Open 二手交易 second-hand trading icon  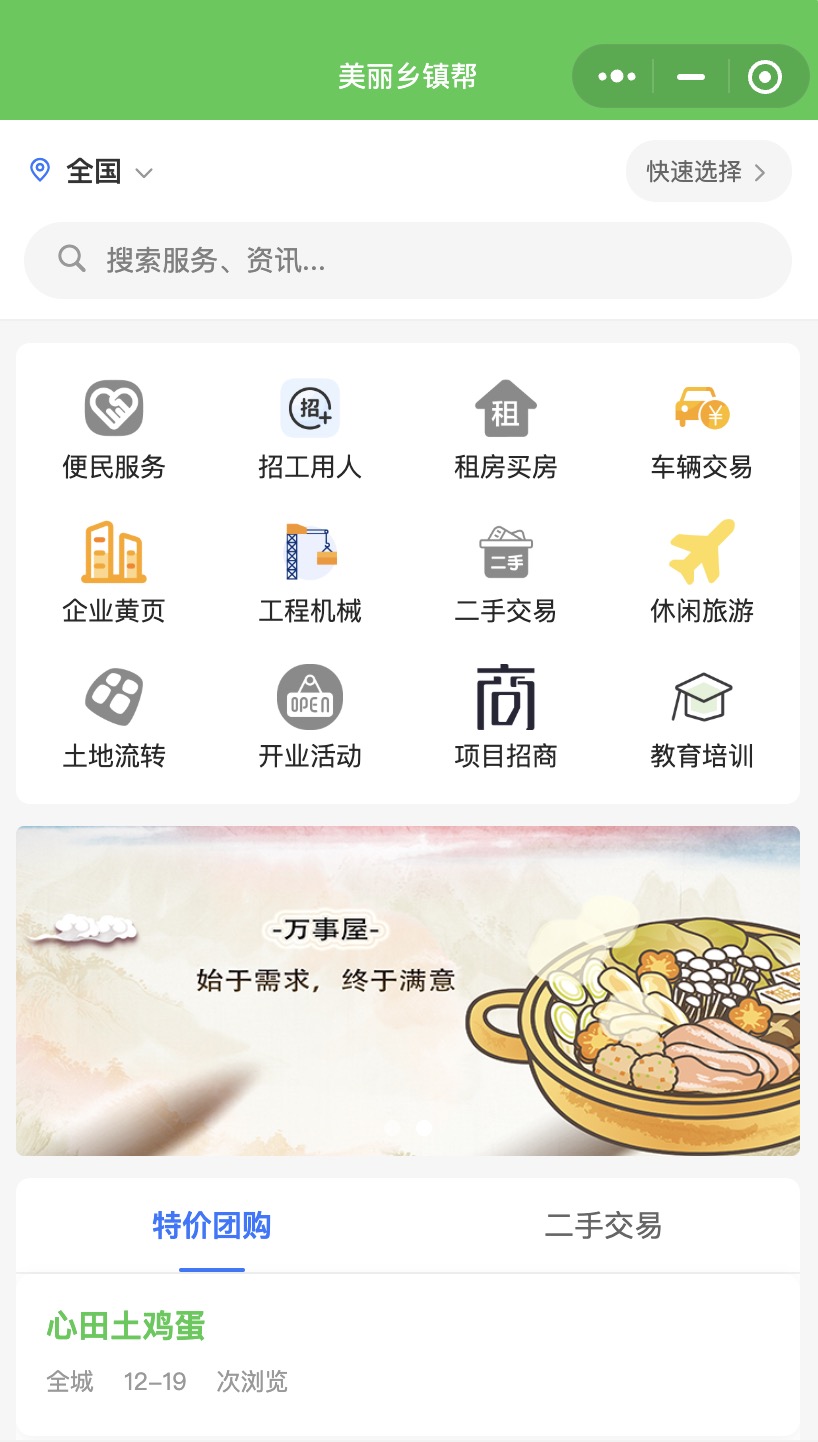505,570
